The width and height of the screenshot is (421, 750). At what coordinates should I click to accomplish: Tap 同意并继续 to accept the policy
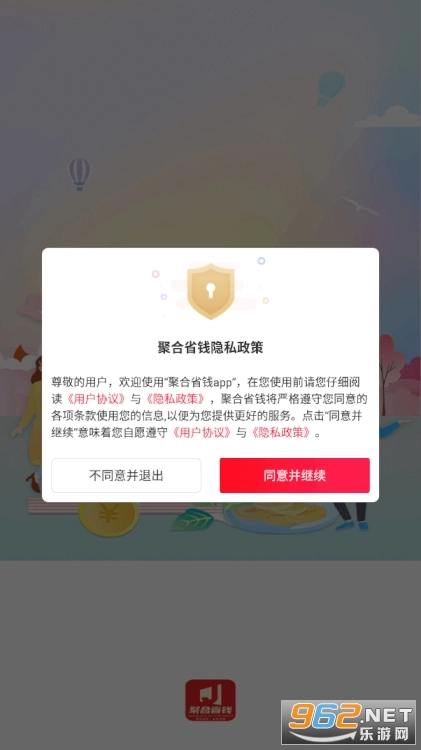tap(295, 475)
